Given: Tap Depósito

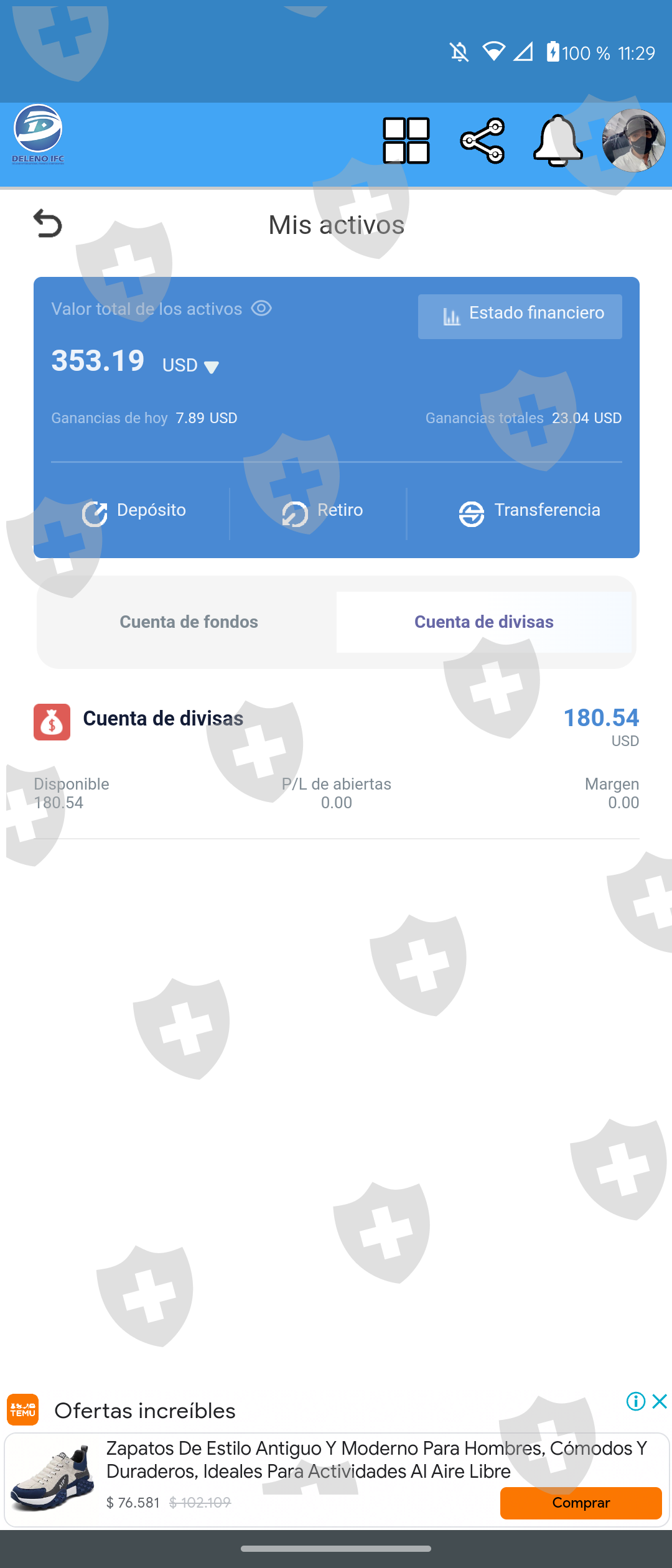Looking at the screenshot, I should point(134,513).
